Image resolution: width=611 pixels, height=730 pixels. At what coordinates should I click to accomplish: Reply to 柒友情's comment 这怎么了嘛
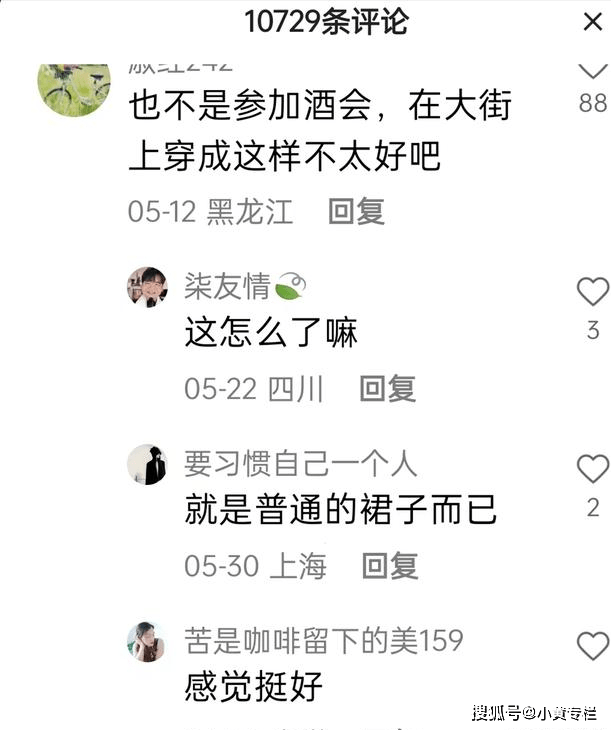(387, 389)
